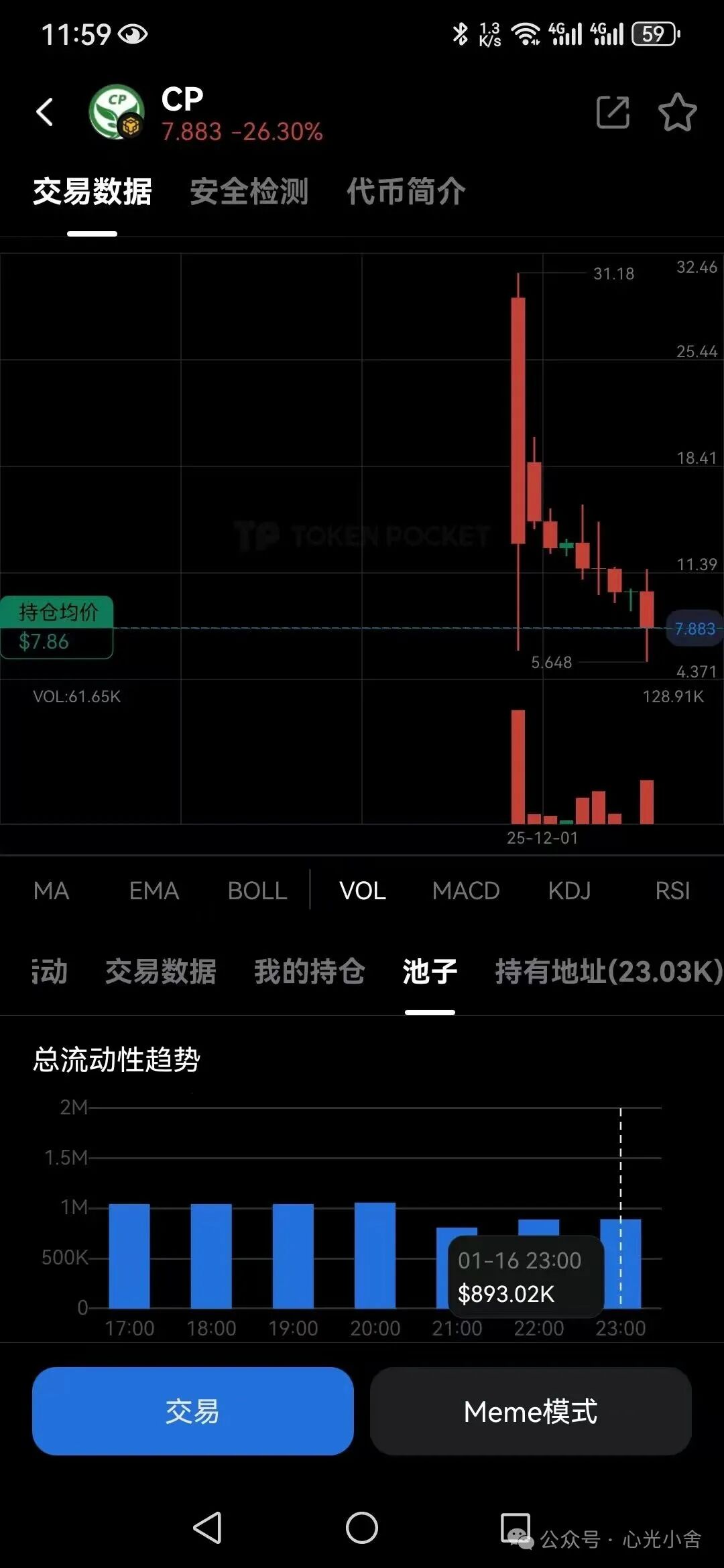
Task: Tap the blue 交易 button
Action: click(x=193, y=1411)
